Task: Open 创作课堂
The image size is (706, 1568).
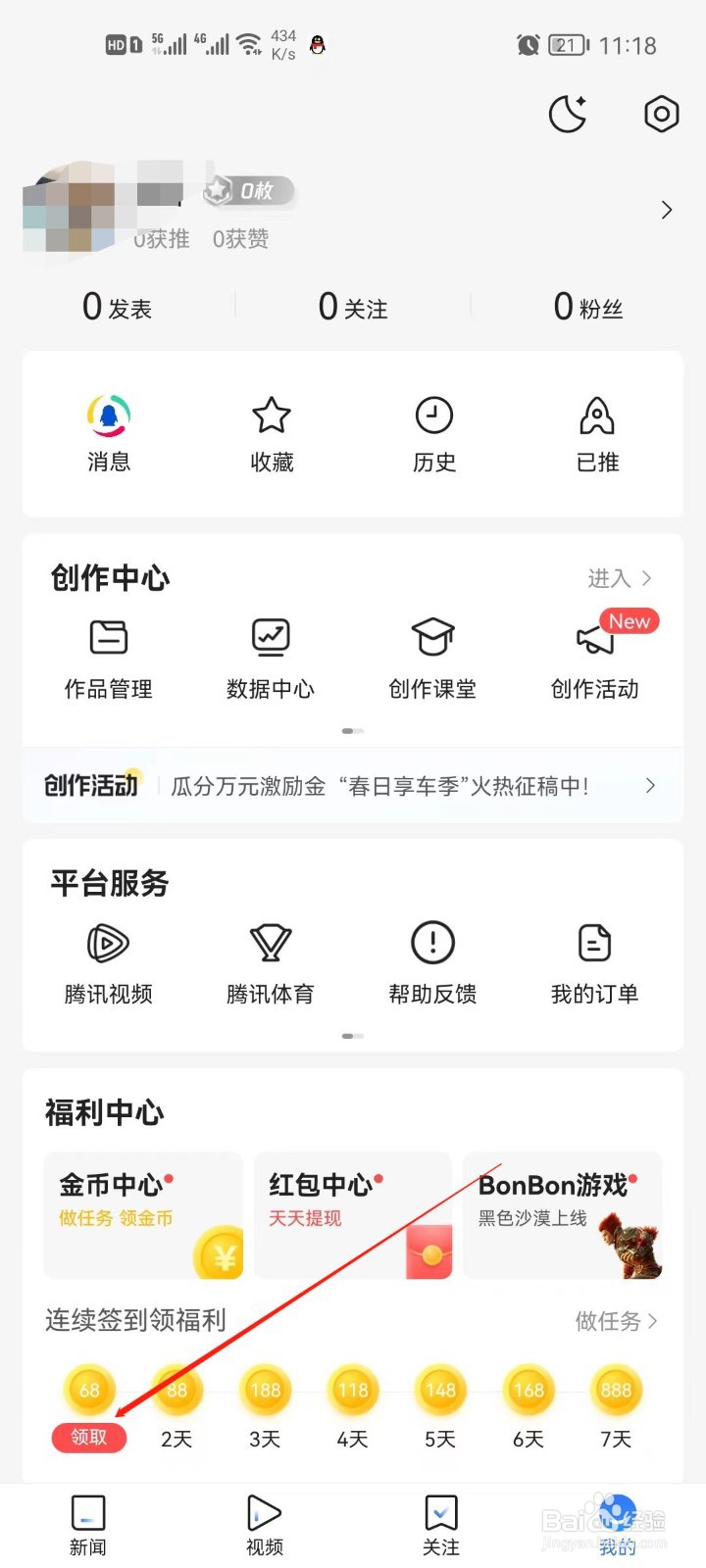Action: pos(432,659)
